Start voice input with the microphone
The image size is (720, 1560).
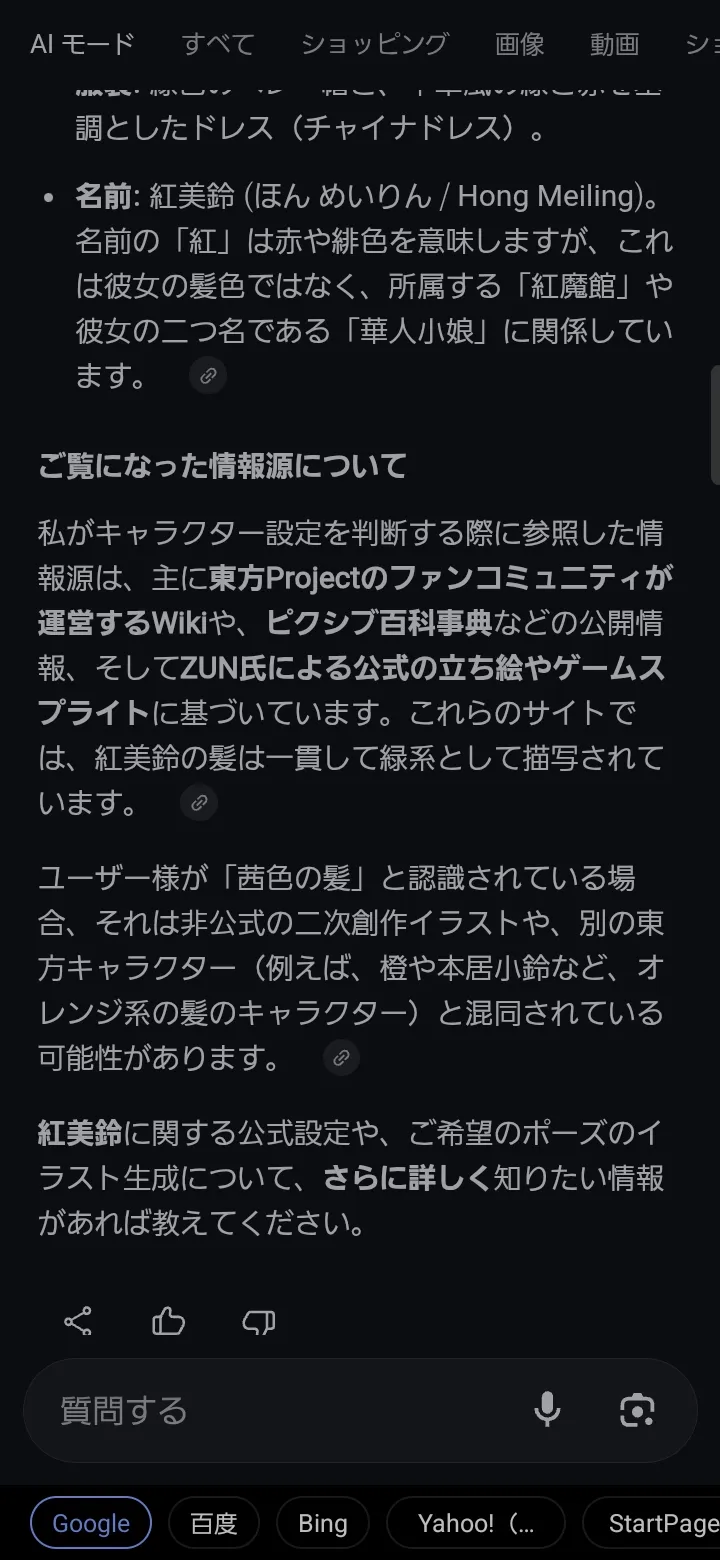[547, 1411]
